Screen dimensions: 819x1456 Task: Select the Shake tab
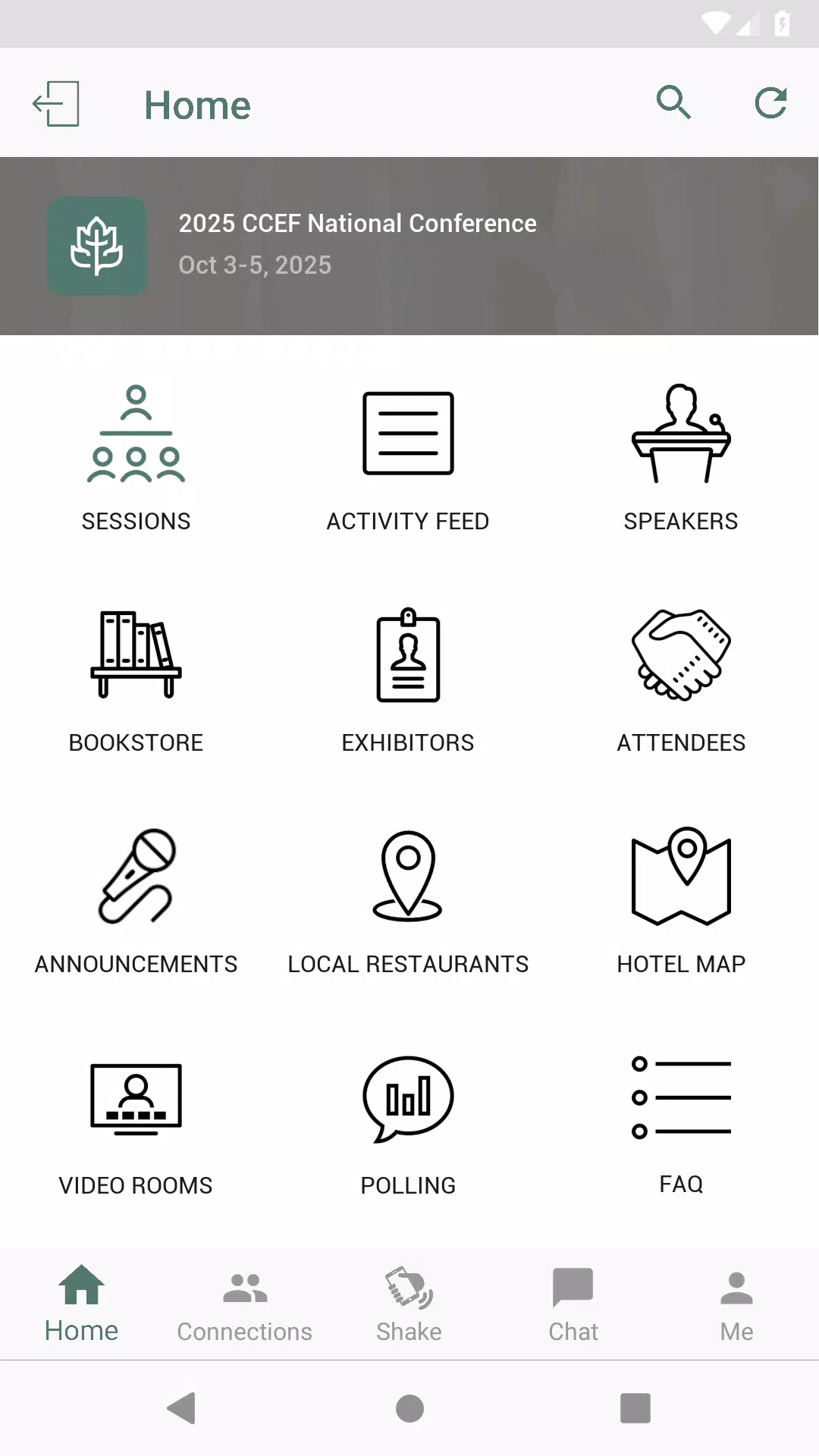click(409, 1305)
